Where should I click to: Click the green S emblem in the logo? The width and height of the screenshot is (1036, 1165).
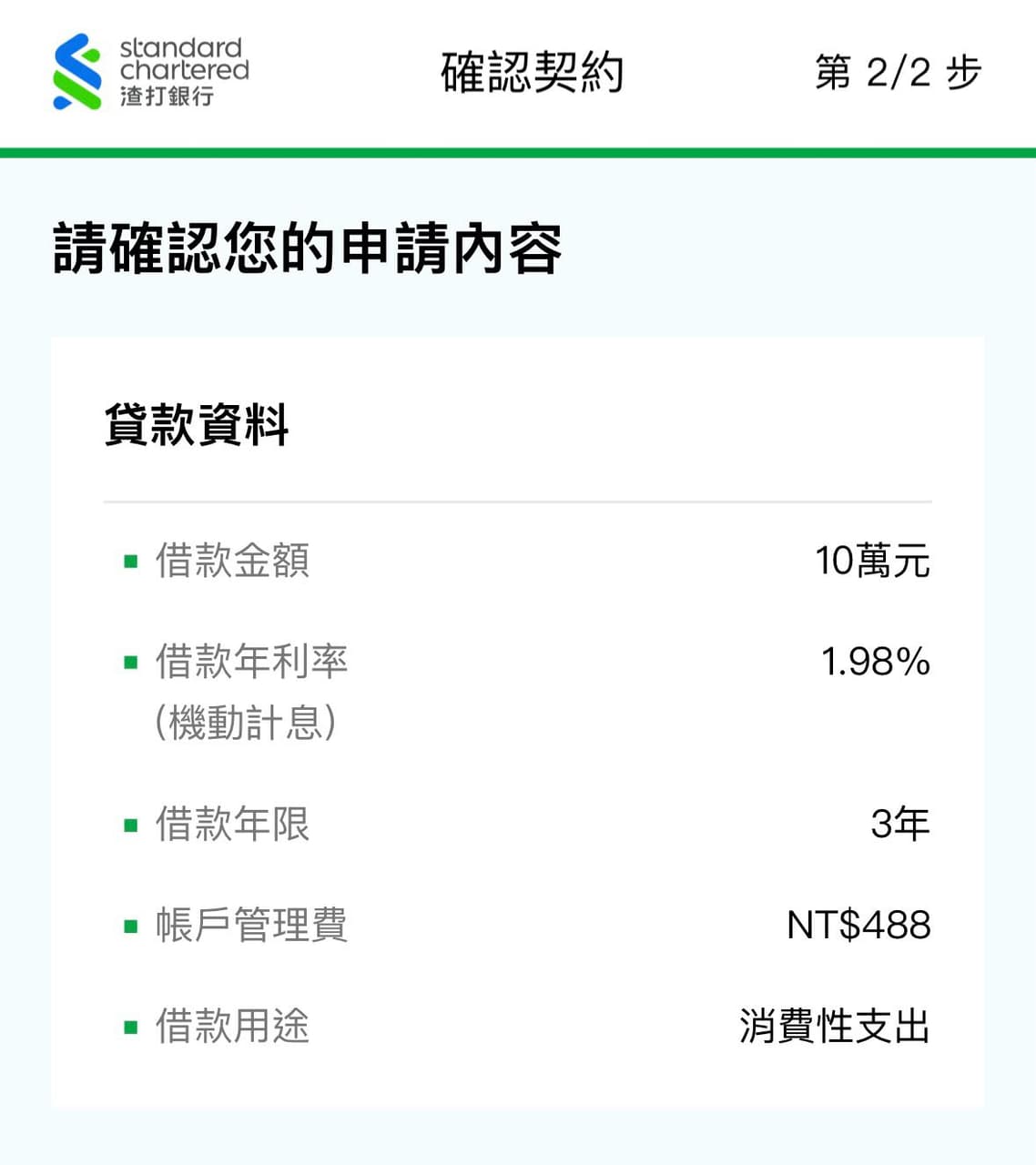(x=76, y=73)
